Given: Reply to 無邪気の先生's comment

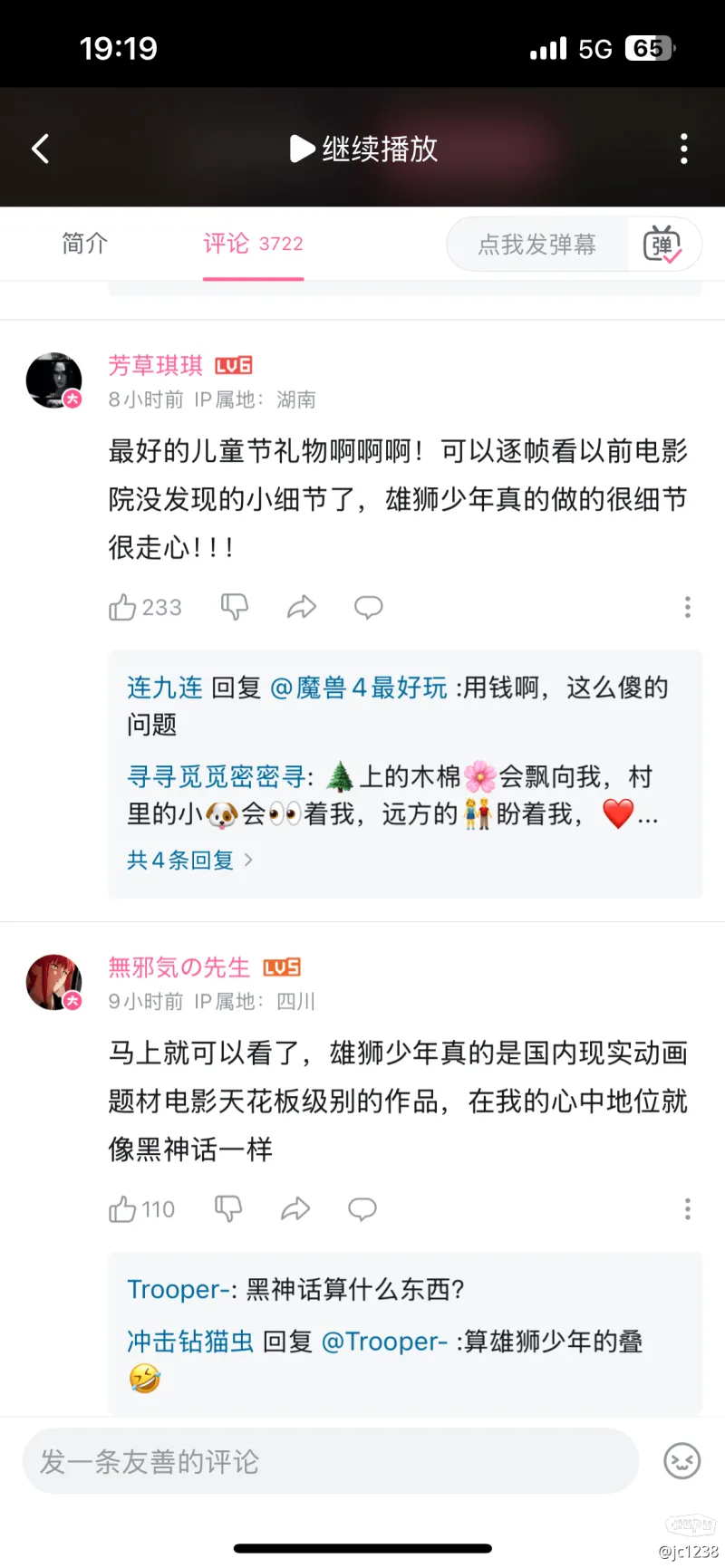Looking at the screenshot, I should click(x=362, y=1209).
